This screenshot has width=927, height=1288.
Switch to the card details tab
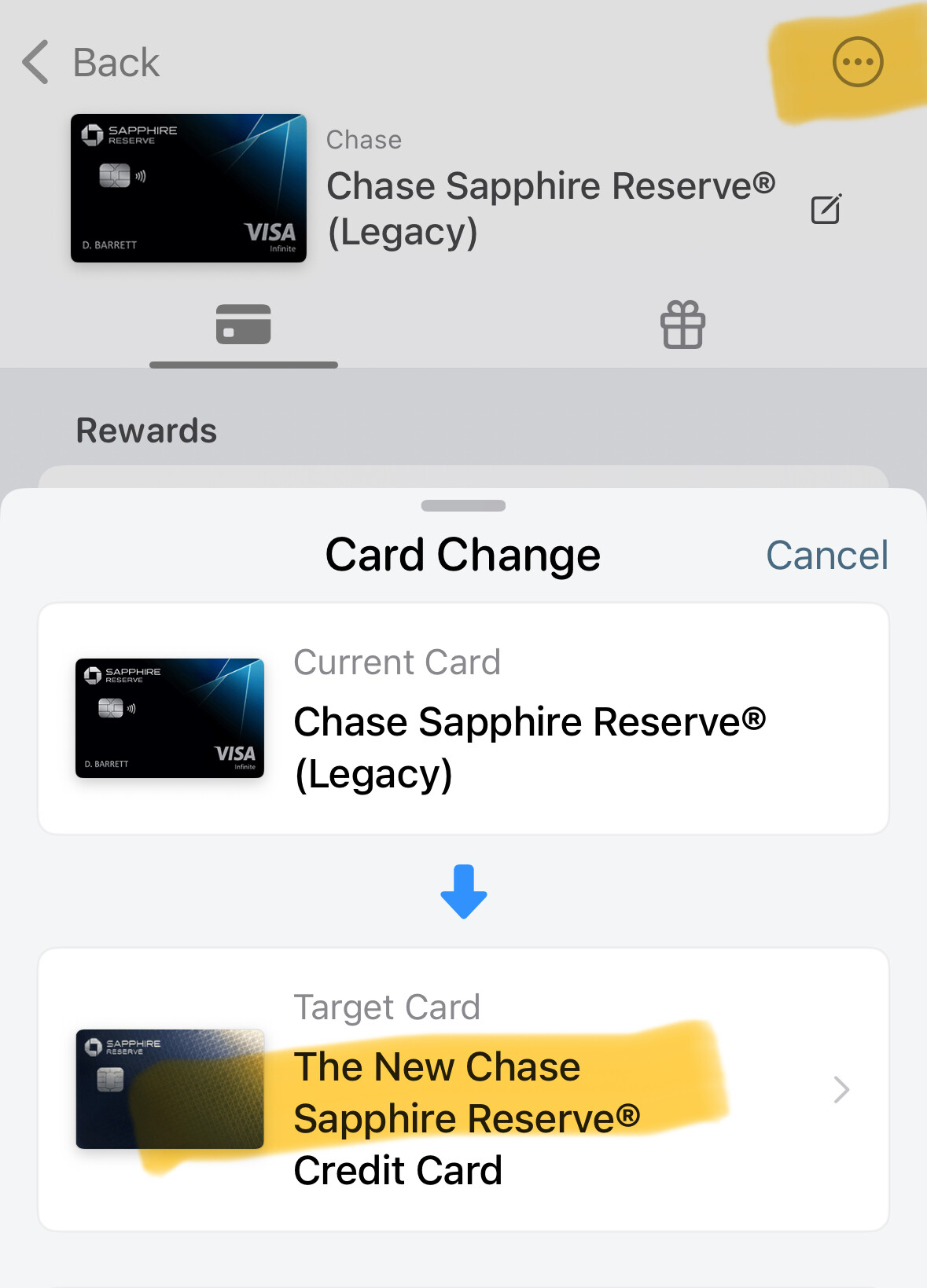point(244,325)
